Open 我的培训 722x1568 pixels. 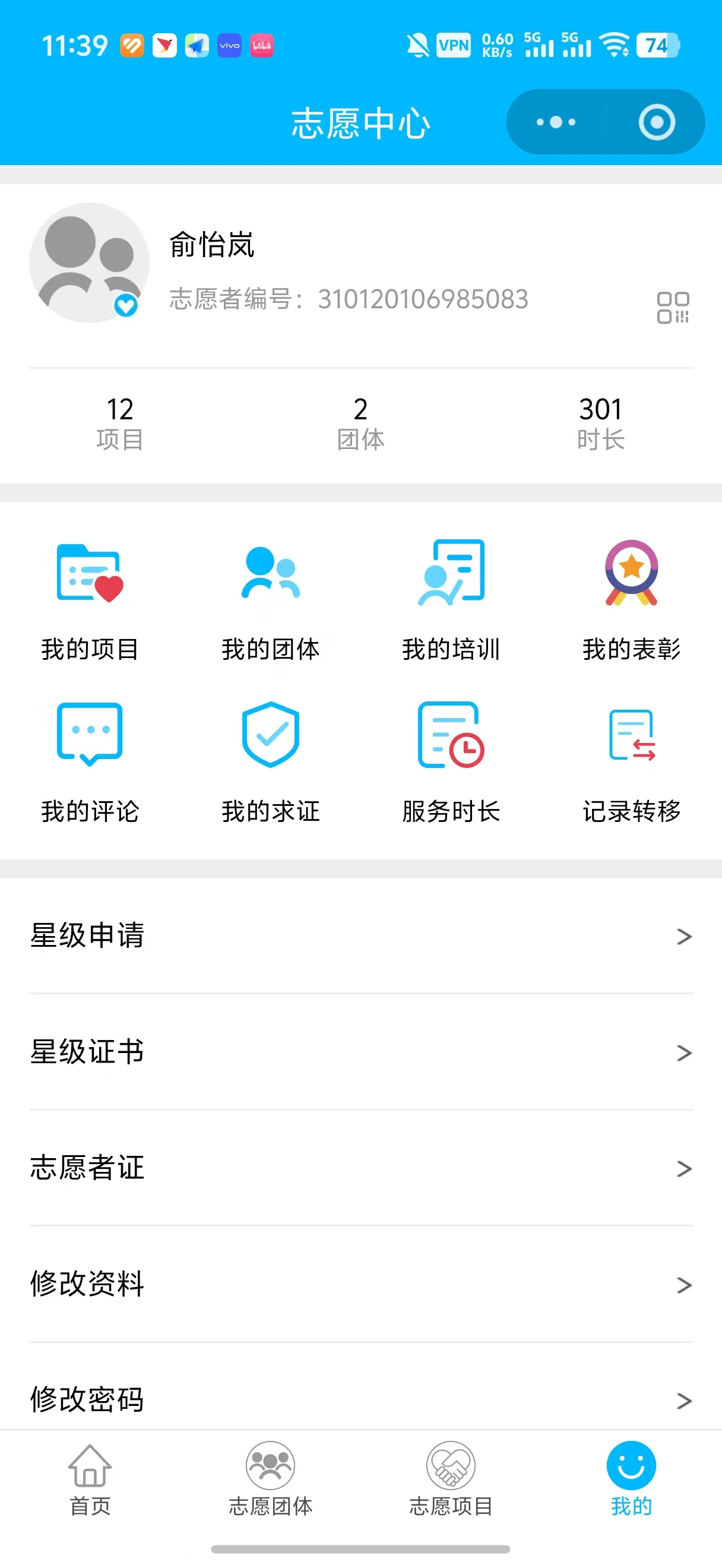(x=451, y=600)
